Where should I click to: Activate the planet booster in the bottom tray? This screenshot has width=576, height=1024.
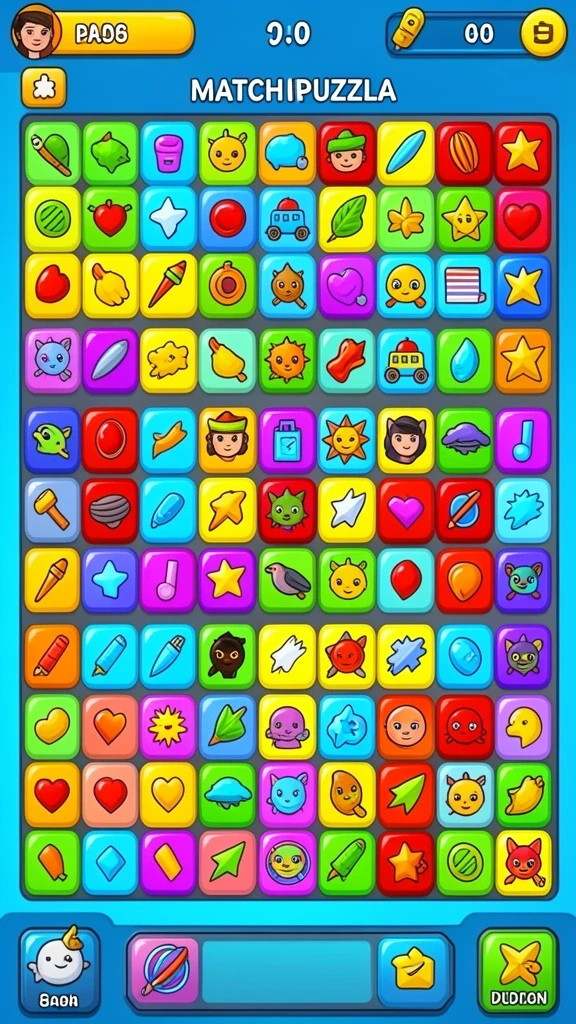coord(165,971)
